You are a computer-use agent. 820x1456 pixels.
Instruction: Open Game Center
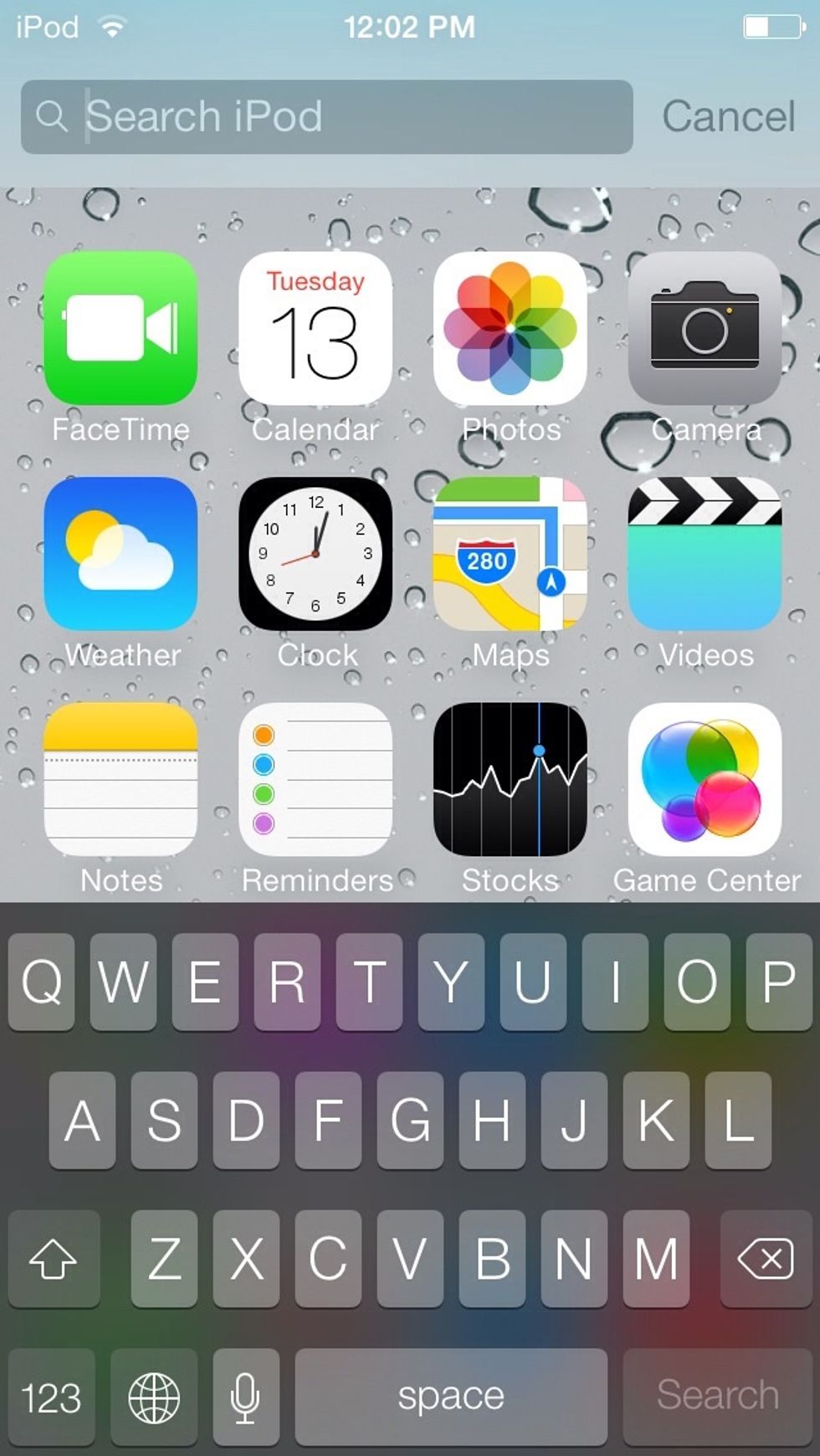705,779
